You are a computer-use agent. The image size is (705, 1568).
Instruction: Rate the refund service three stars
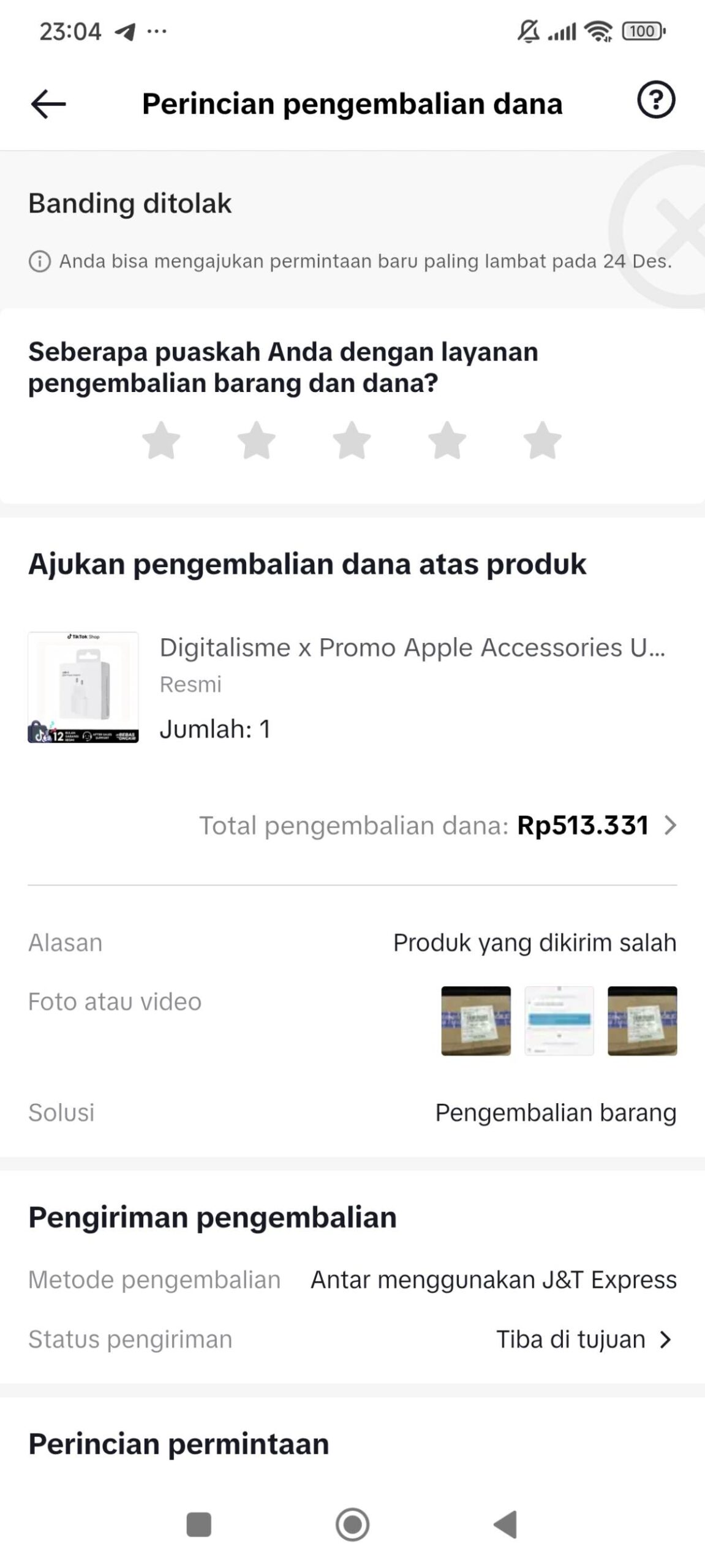click(x=352, y=440)
